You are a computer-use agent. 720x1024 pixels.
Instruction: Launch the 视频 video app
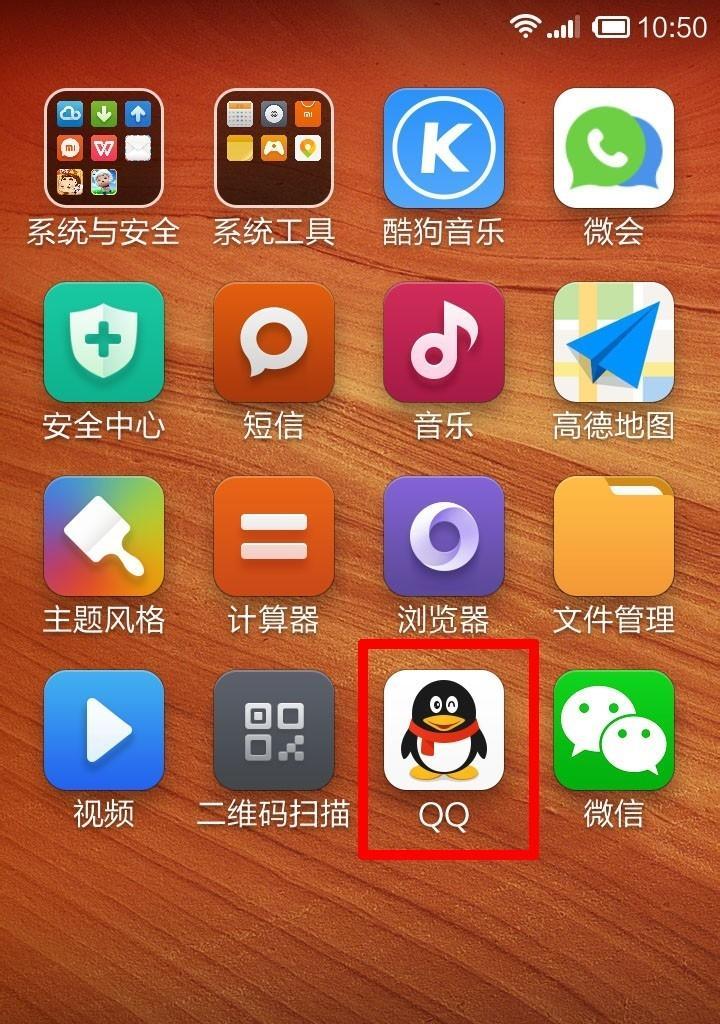(104, 730)
